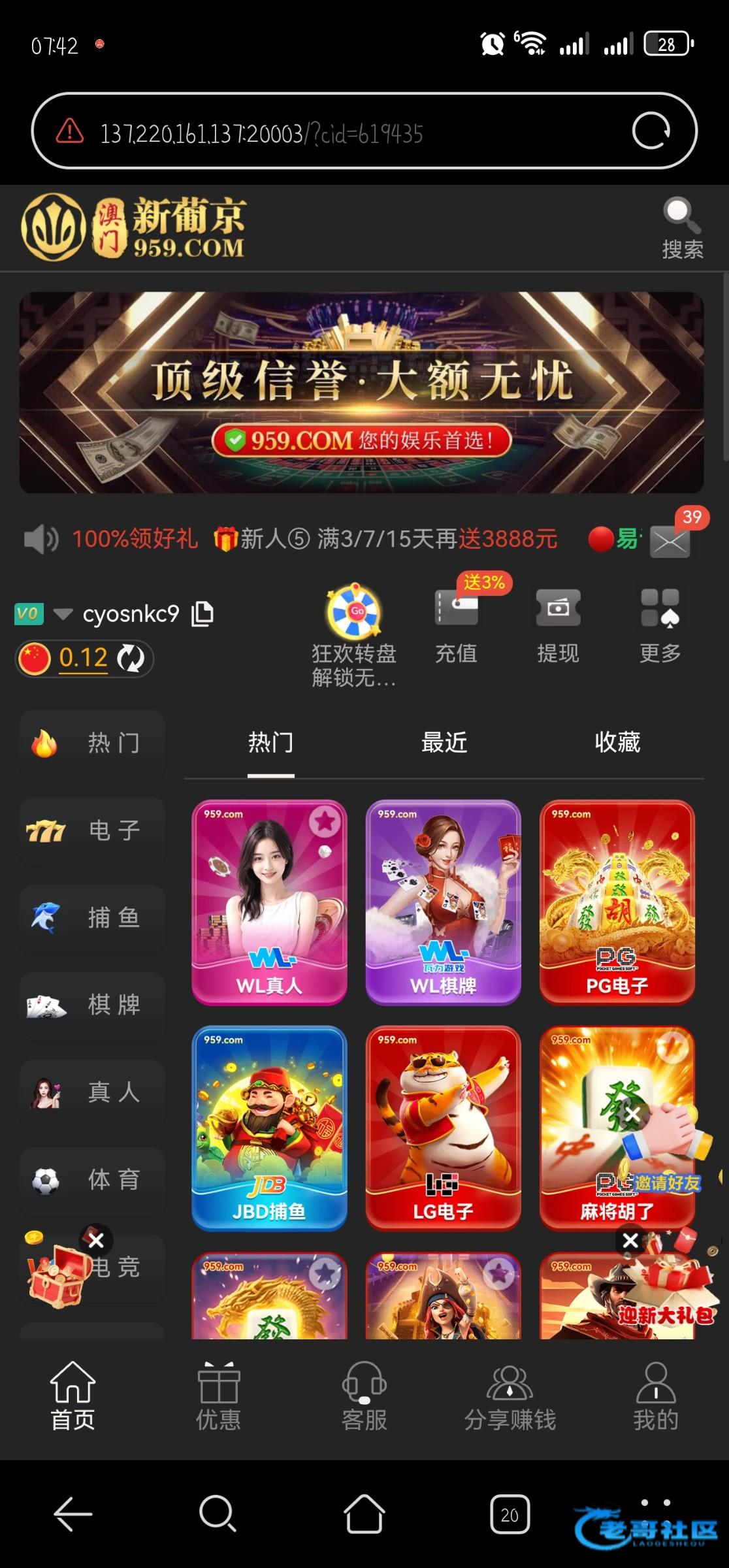Switch to the 收藏 tab
This screenshot has width=729, height=1568.
pos(617,743)
